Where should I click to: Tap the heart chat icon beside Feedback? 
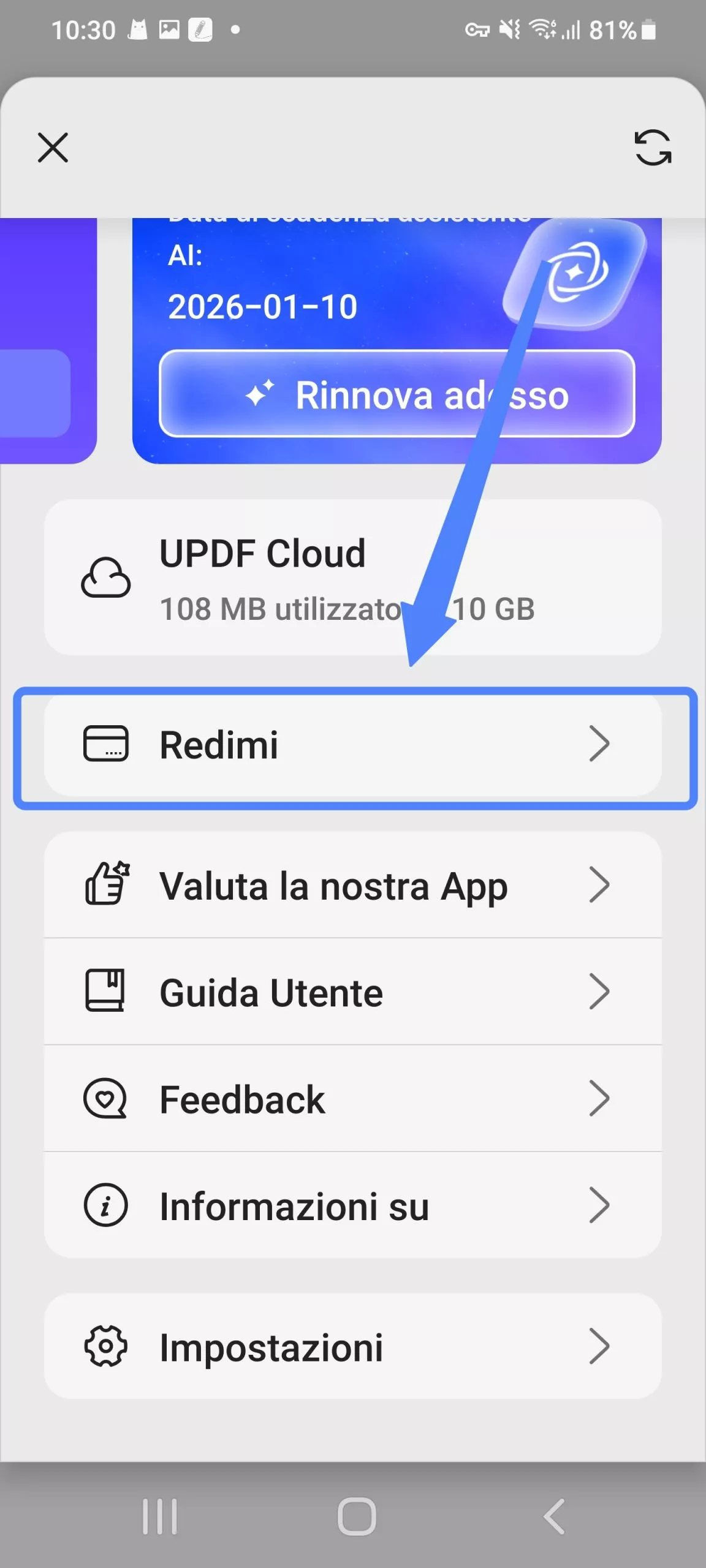(x=105, y=1098)
